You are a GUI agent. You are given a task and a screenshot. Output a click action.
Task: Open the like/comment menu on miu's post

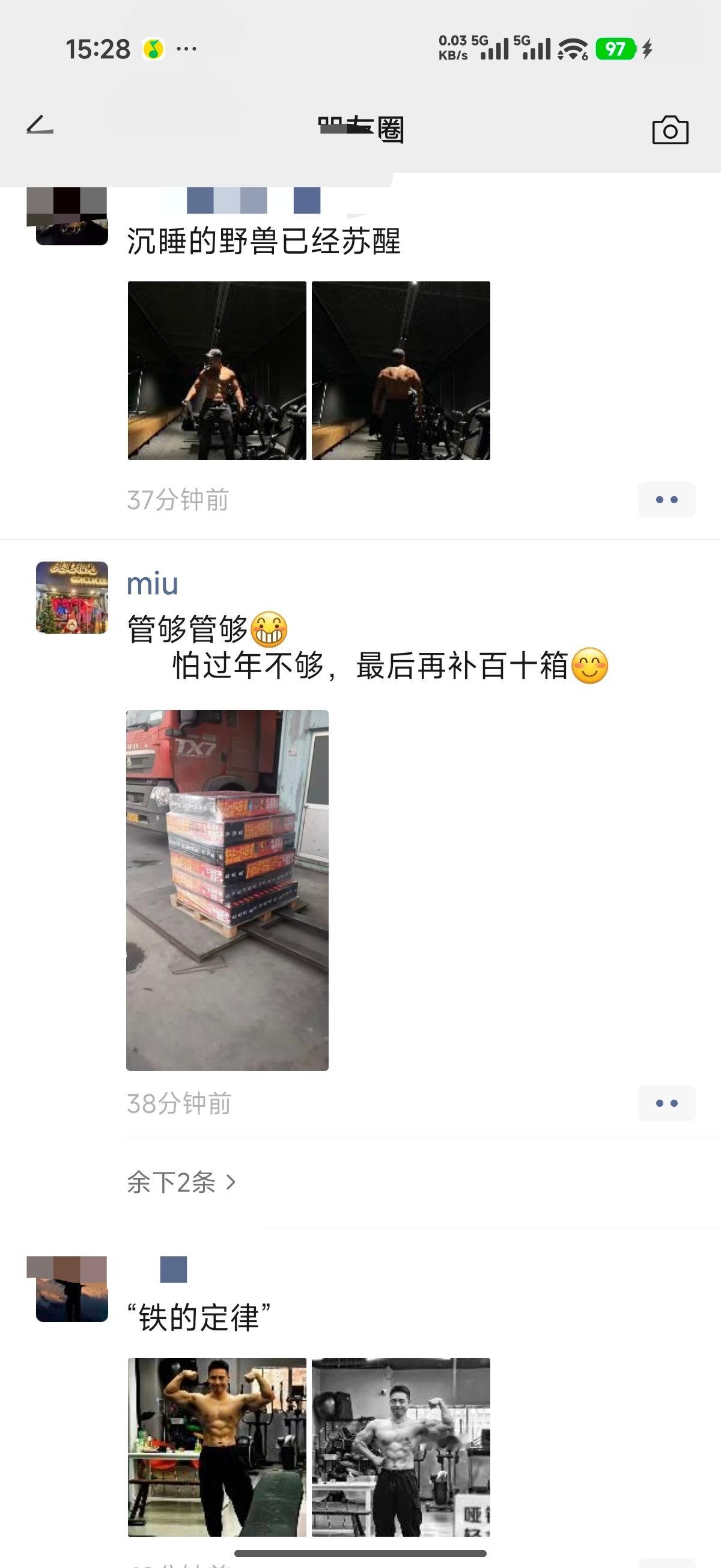tap(667, 1103)
